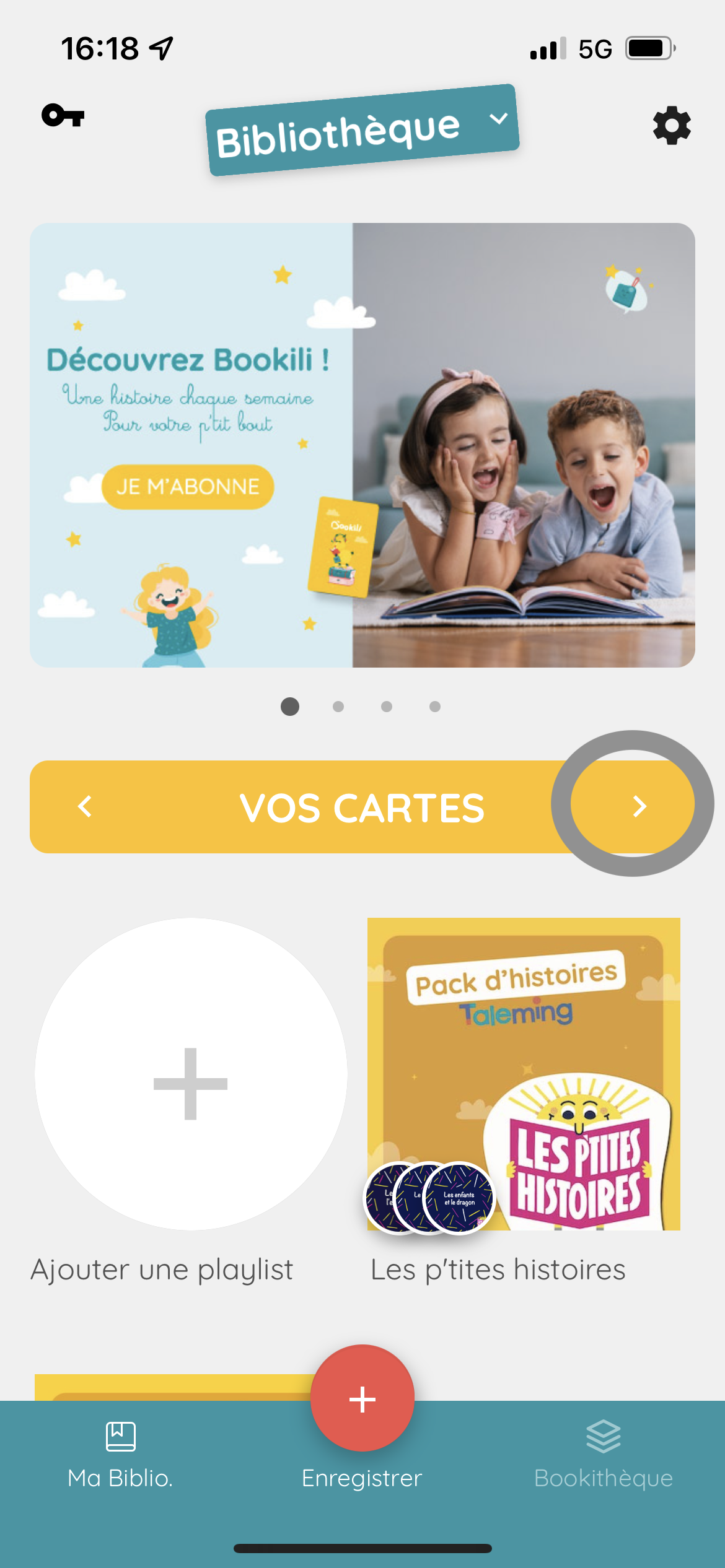Tap the JE M'ABONNE banner button

[x=188, y=487]
